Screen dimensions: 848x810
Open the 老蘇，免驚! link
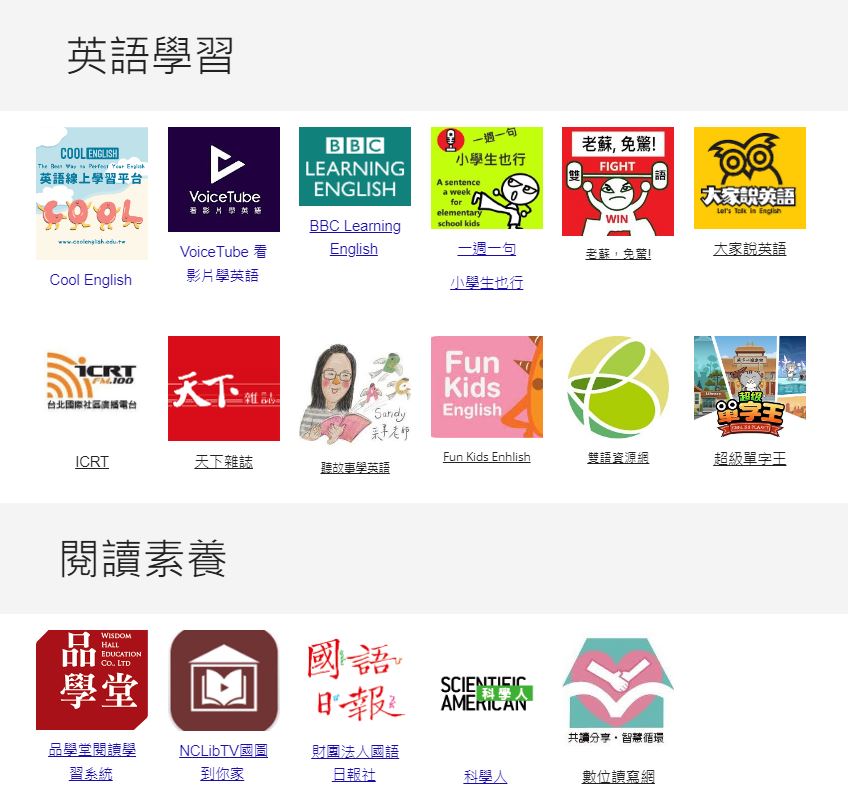[618, 254]
